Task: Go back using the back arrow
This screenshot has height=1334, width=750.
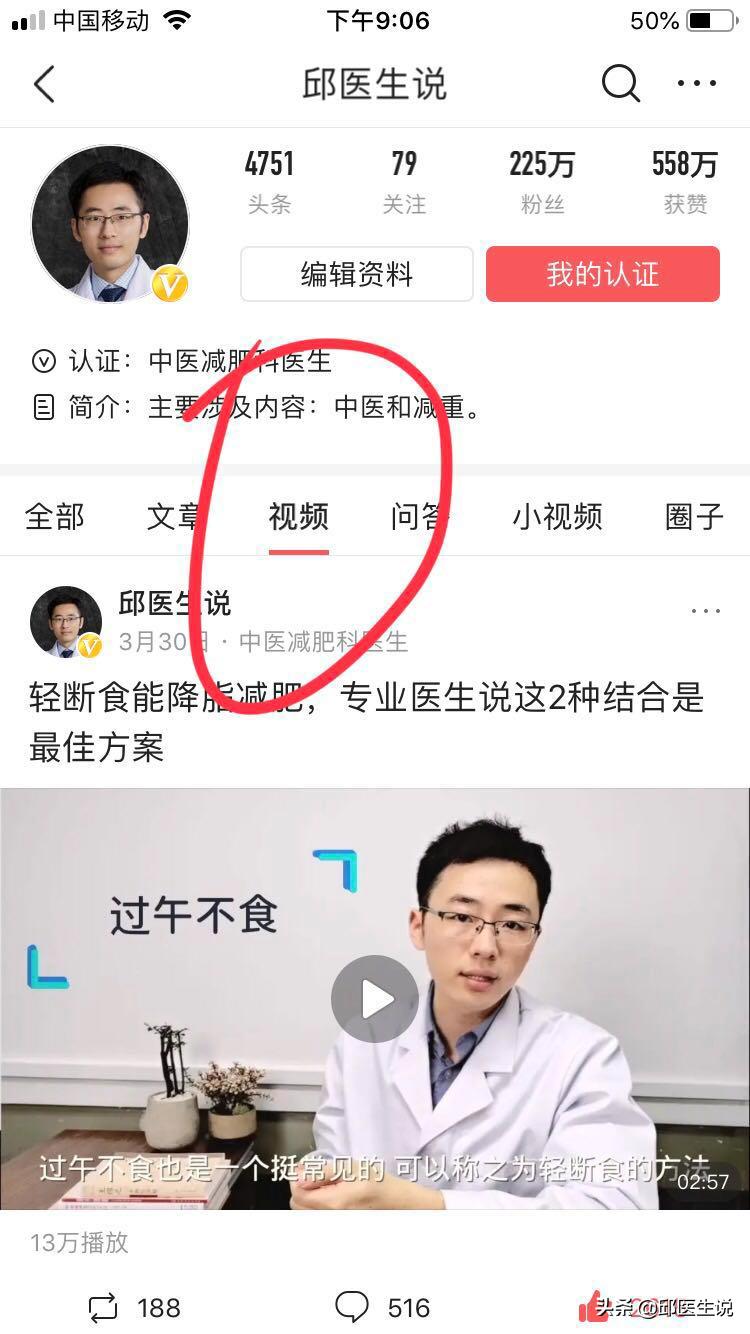Action: pyautogui.click(x=43, y=84)
